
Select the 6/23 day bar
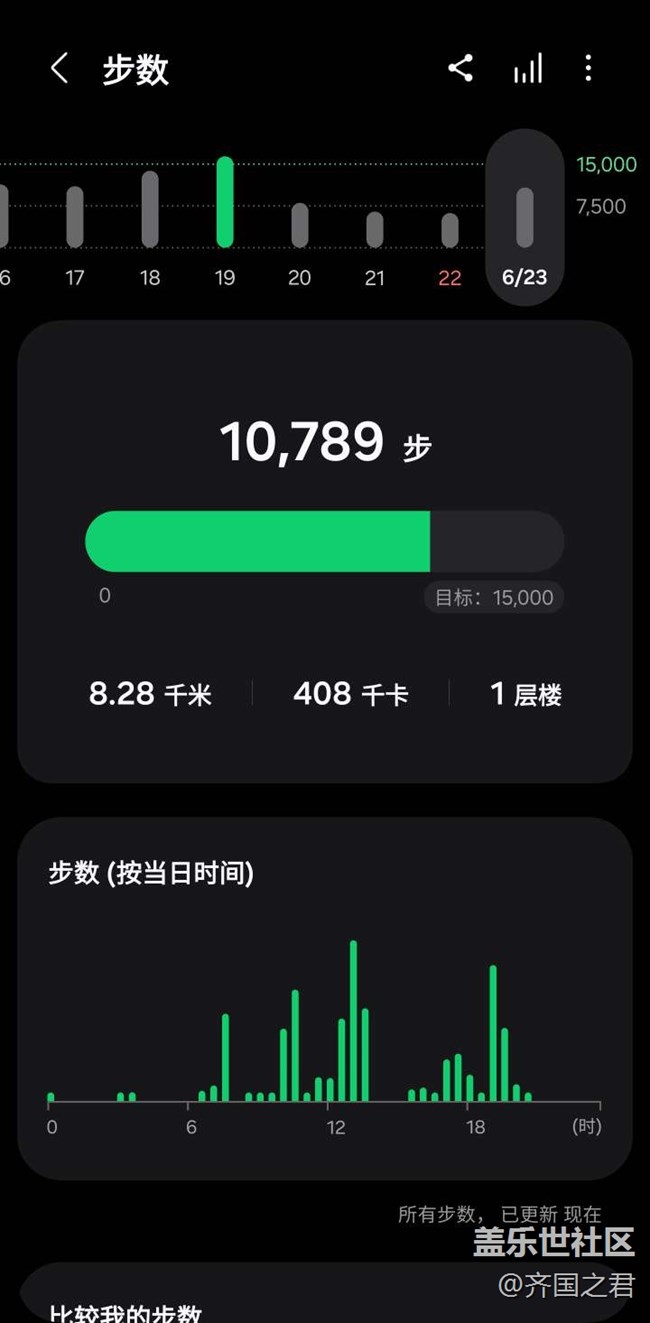(525, 217)
